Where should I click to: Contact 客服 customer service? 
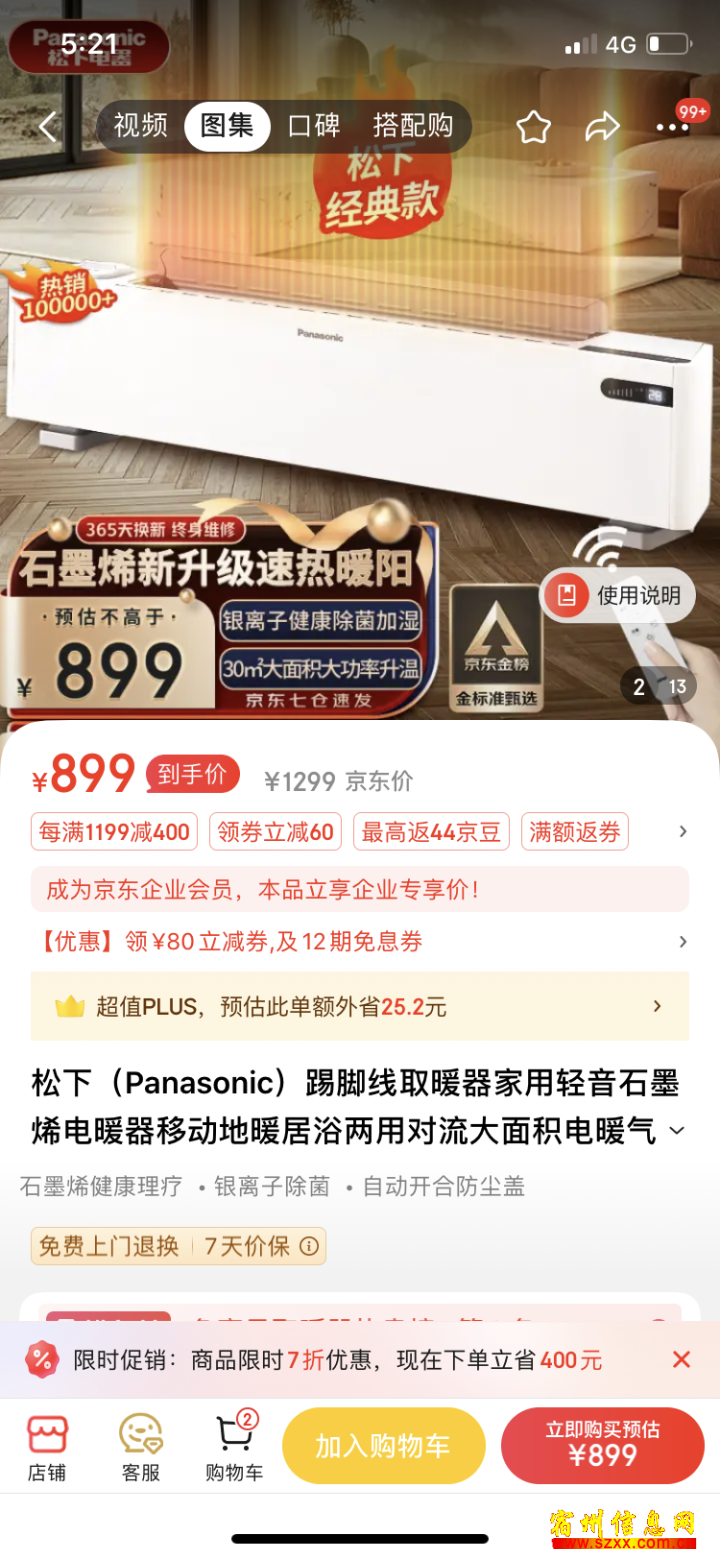(x=141, y=1448)
